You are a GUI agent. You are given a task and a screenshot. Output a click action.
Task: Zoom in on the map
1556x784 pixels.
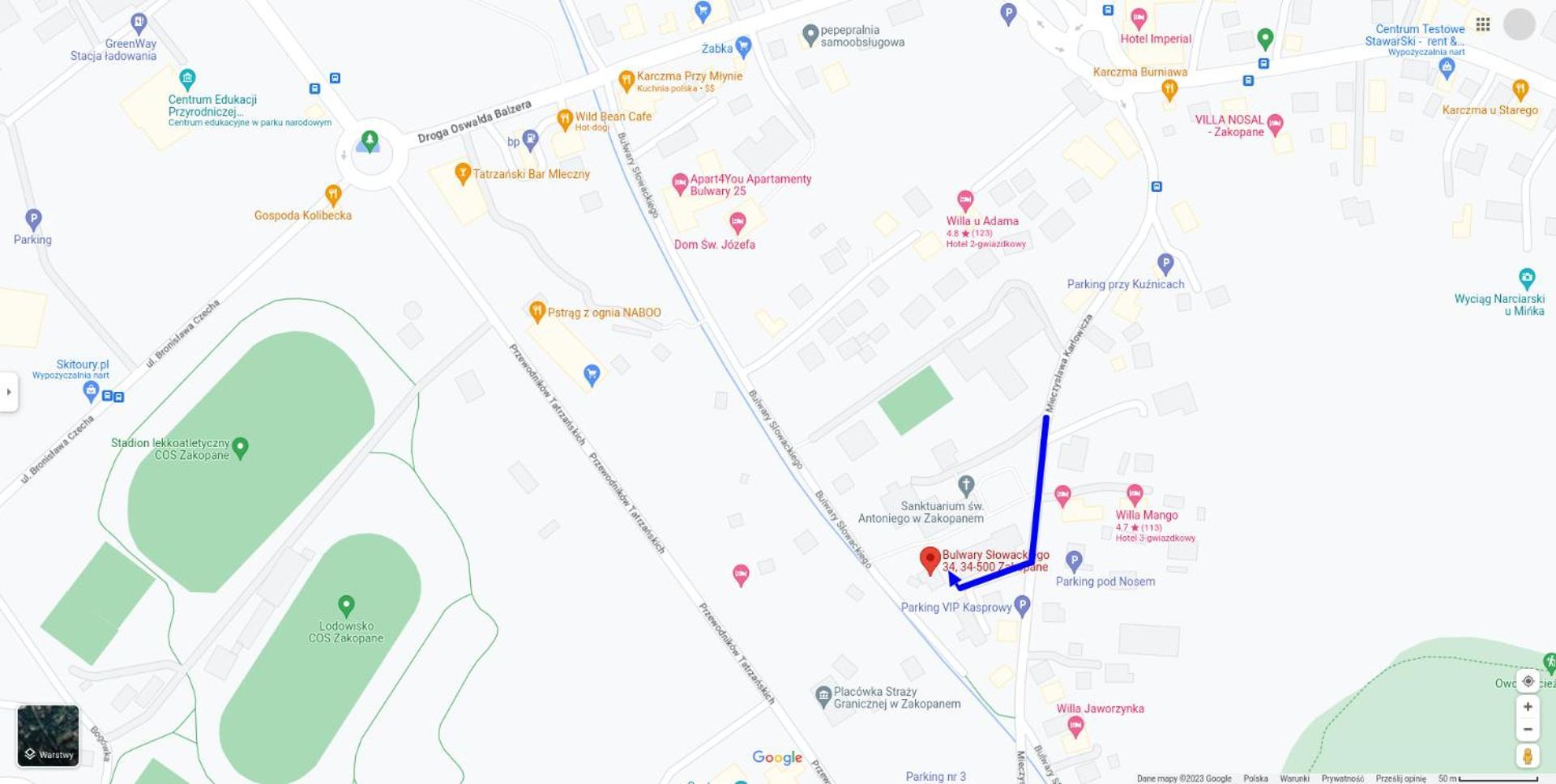pyautogui.click(x=1528, y=706)
